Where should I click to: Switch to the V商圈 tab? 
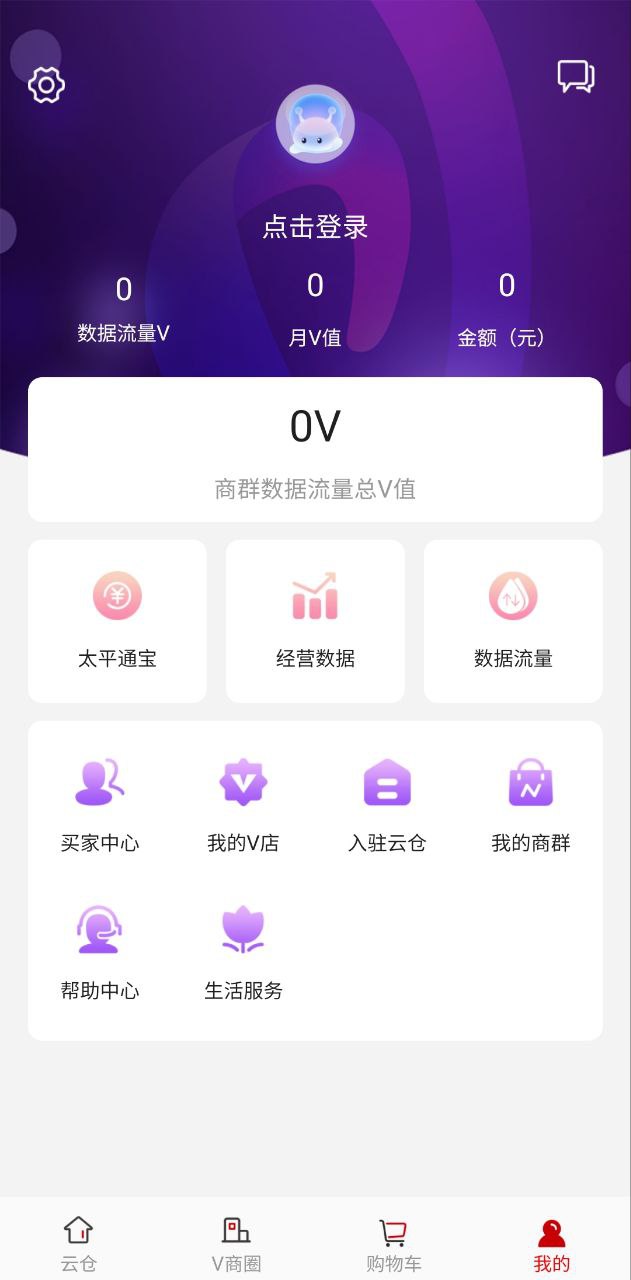[236, 1242]
